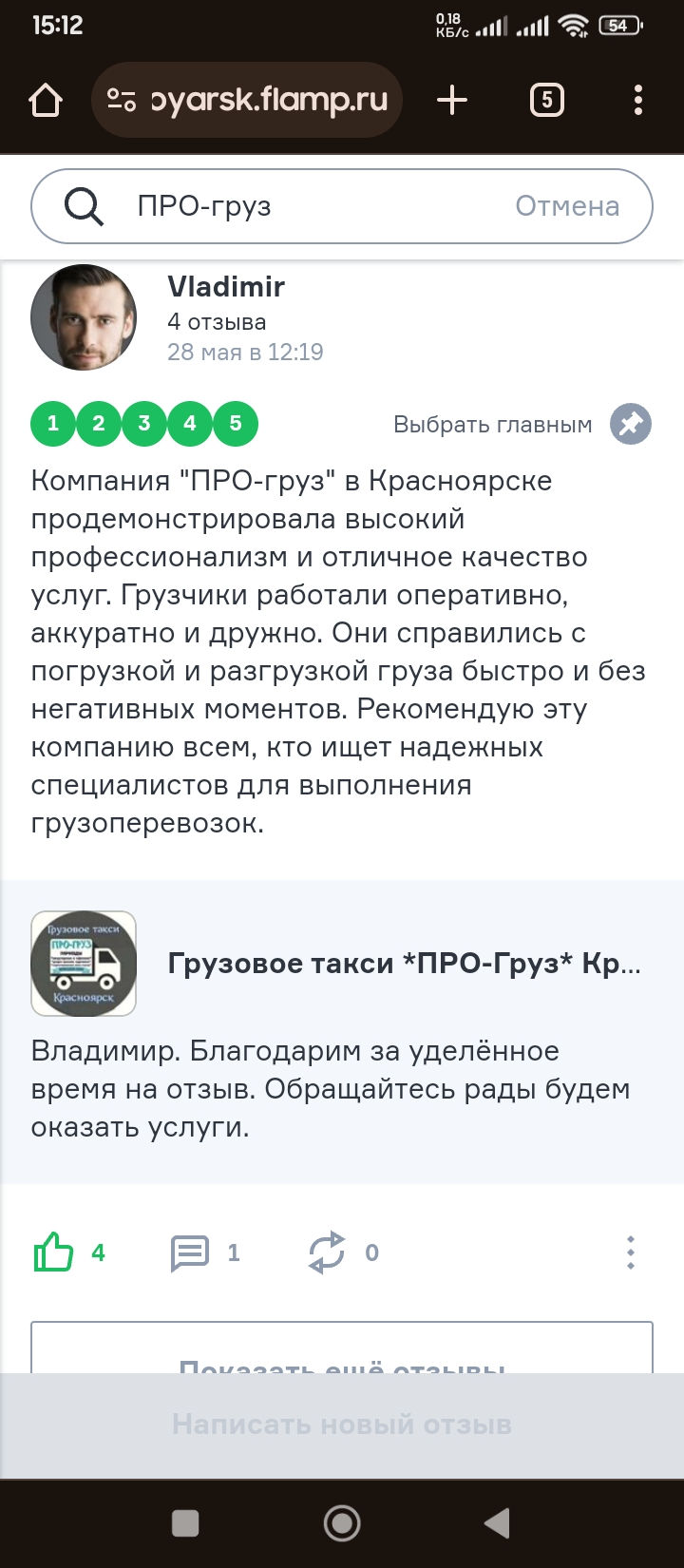Image resolution: width=684 pixels, height=1568 pixels.
Task: Like the review with thumbs-up icon
Action: (x=54, y=1252)
